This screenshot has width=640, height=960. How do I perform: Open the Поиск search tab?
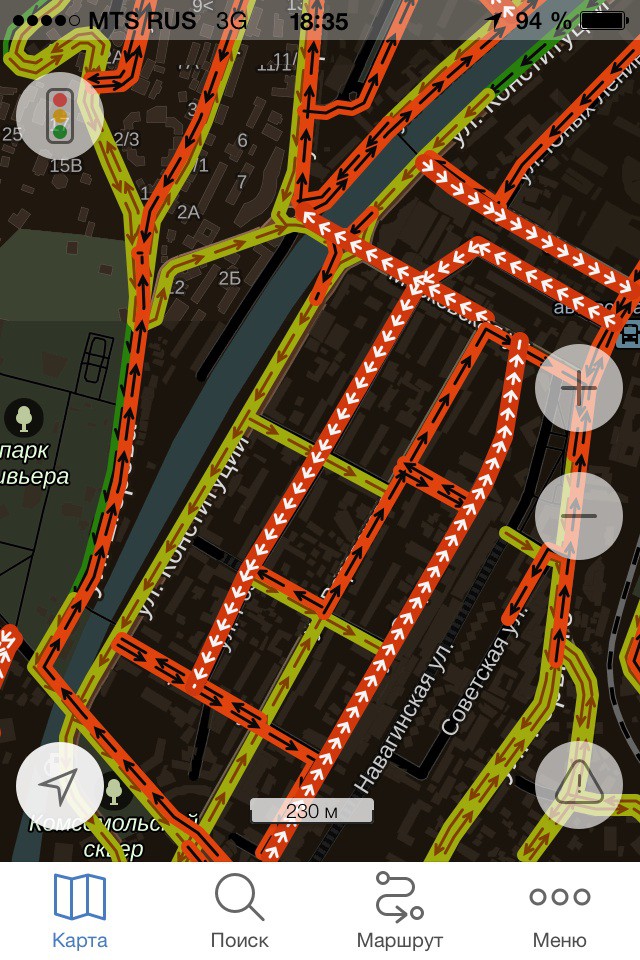tap(240, 910)
